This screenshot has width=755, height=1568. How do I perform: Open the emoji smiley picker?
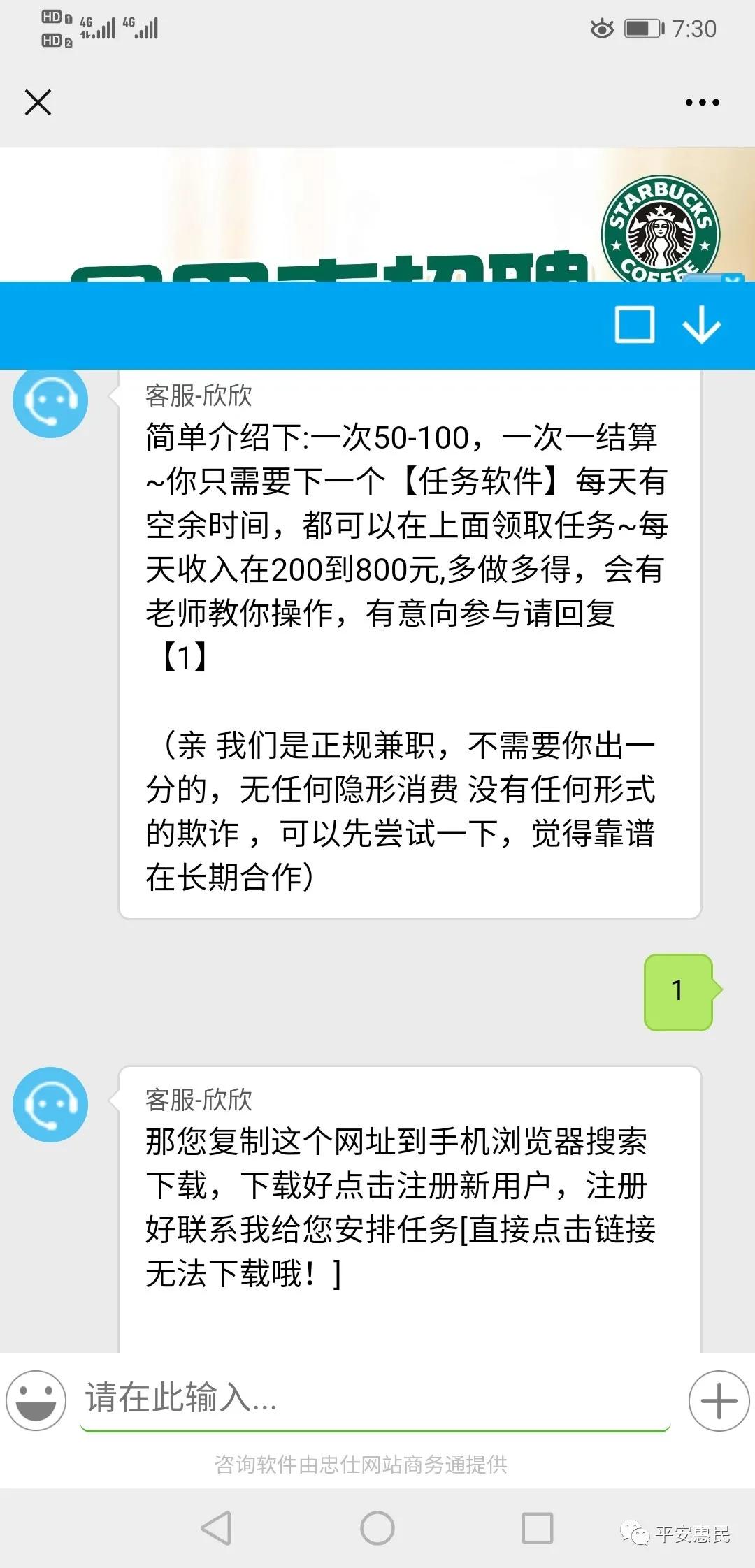point(37,1400)
